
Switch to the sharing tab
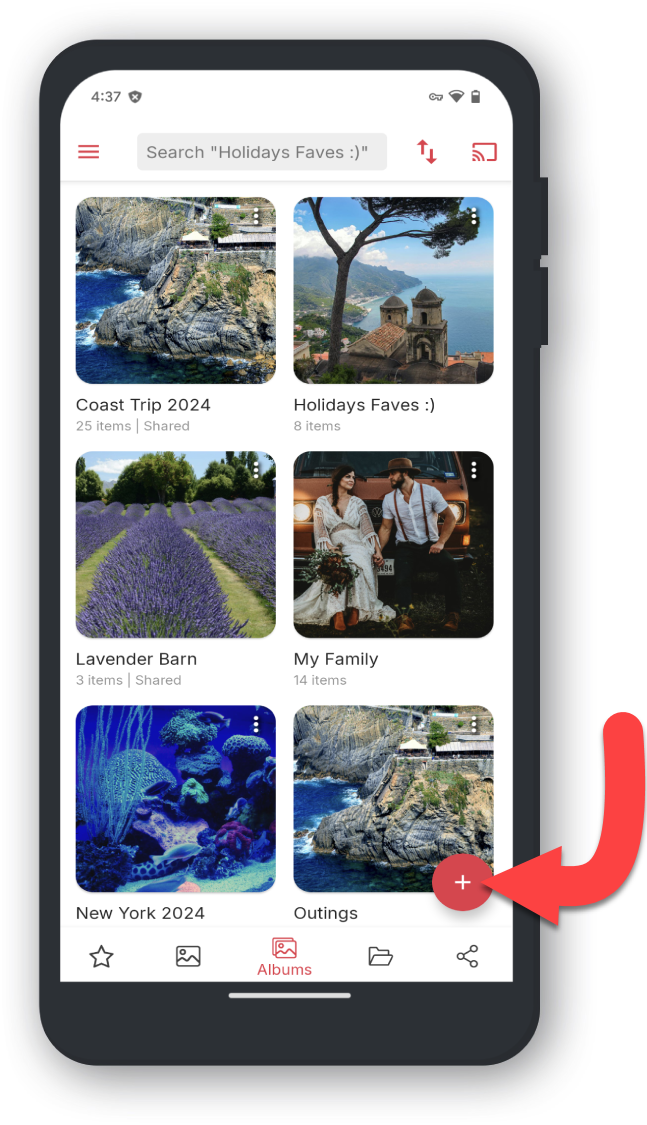tap(467, 957)
